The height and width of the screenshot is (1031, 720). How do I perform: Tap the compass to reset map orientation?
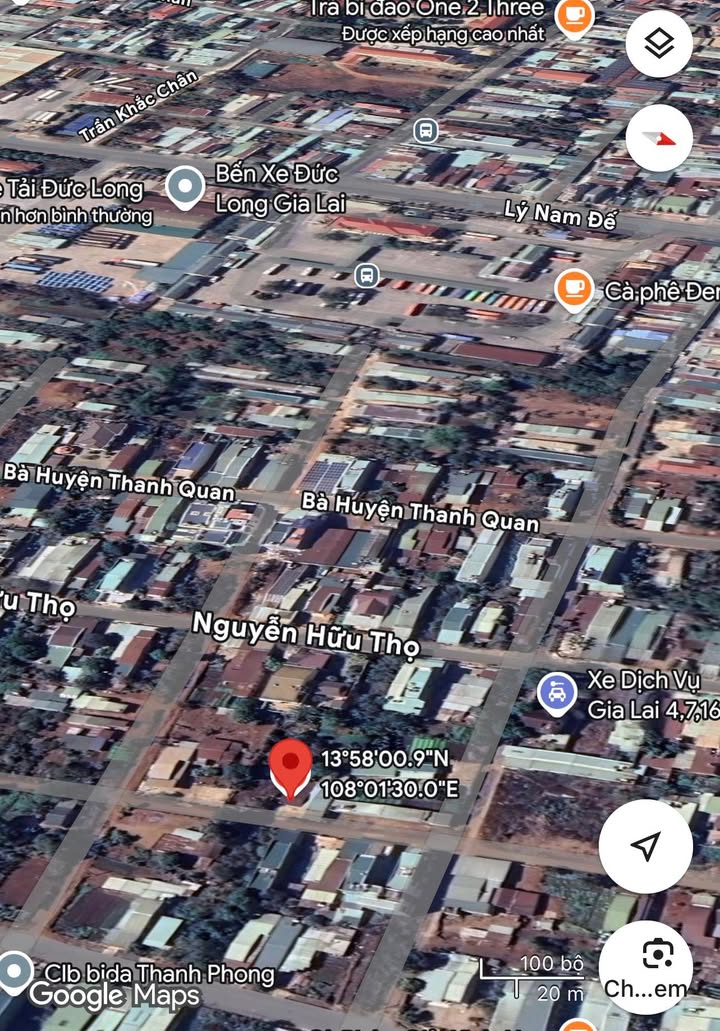(659, 138)
